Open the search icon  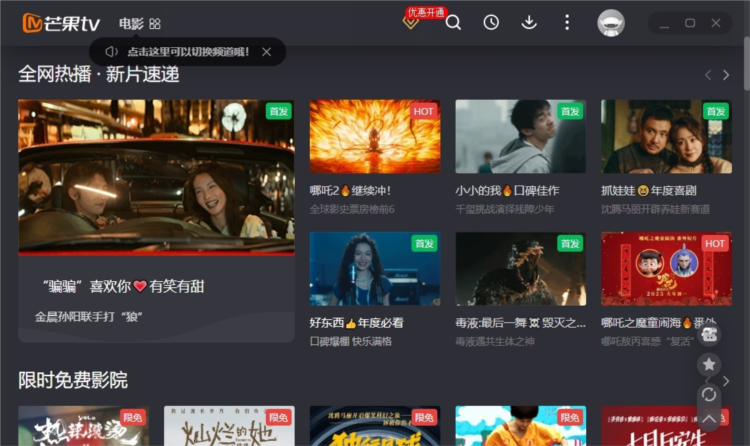point(453,22)
